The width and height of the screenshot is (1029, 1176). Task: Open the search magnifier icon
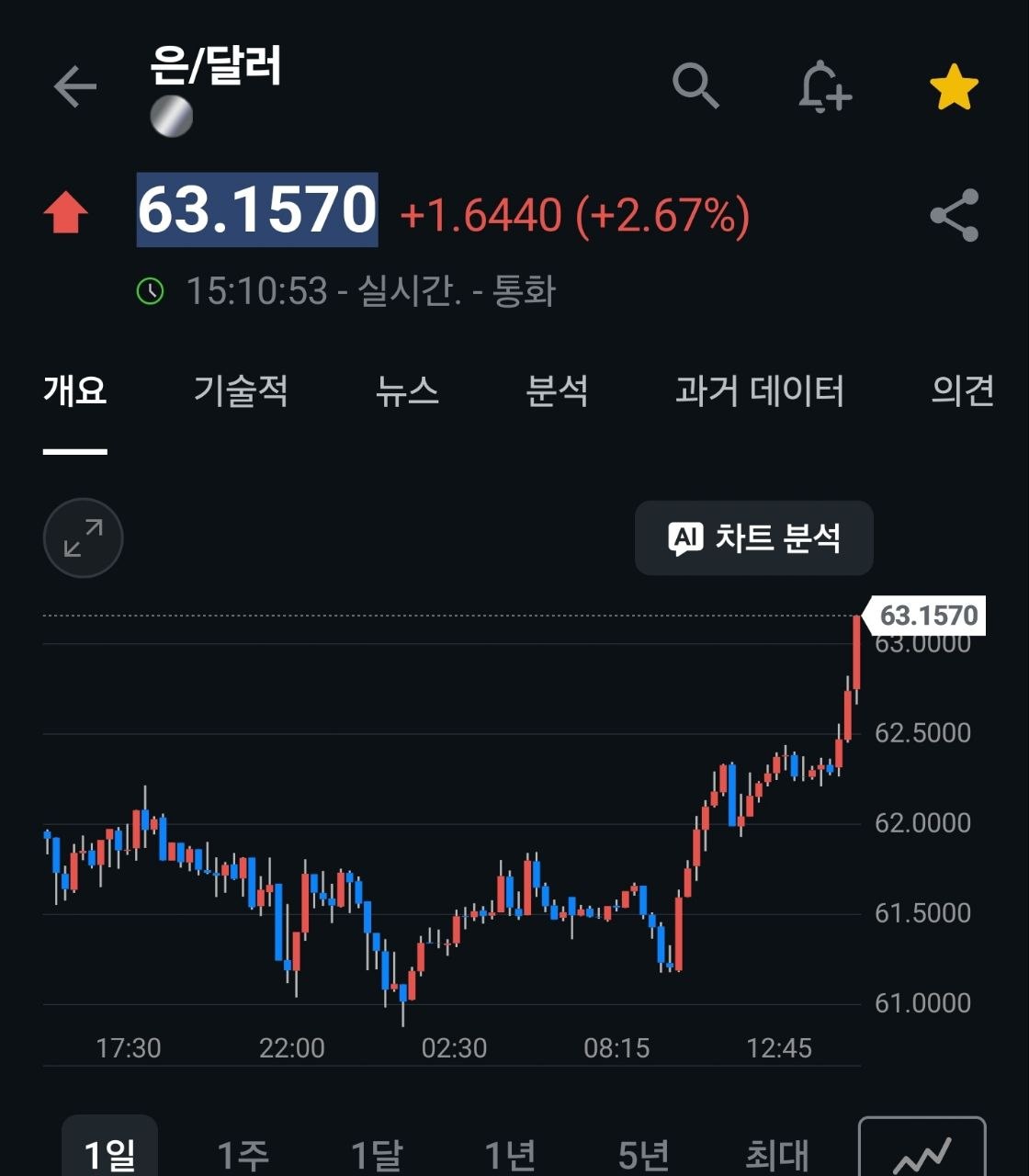(x=695, y=86)
